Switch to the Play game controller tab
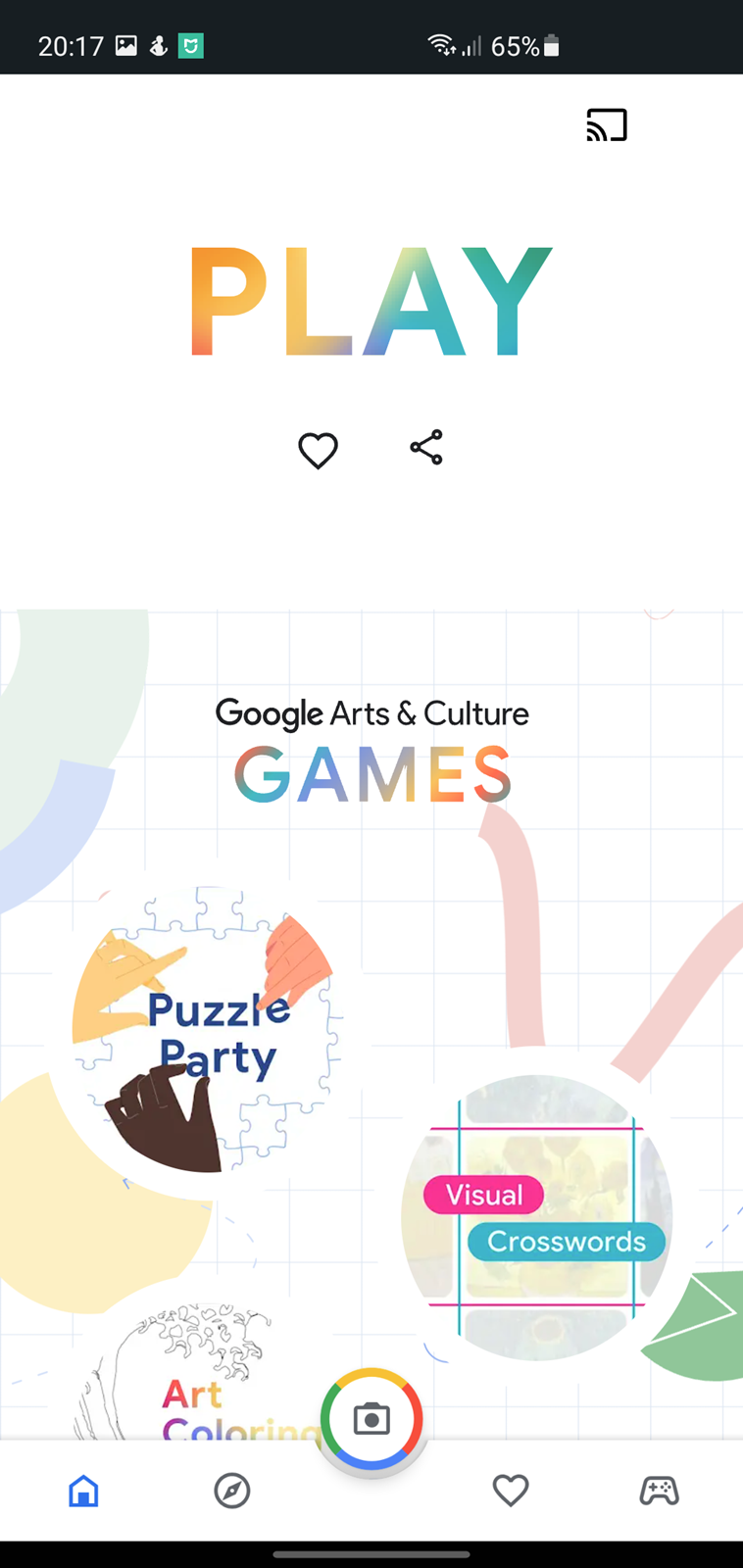 [659, 1491]
